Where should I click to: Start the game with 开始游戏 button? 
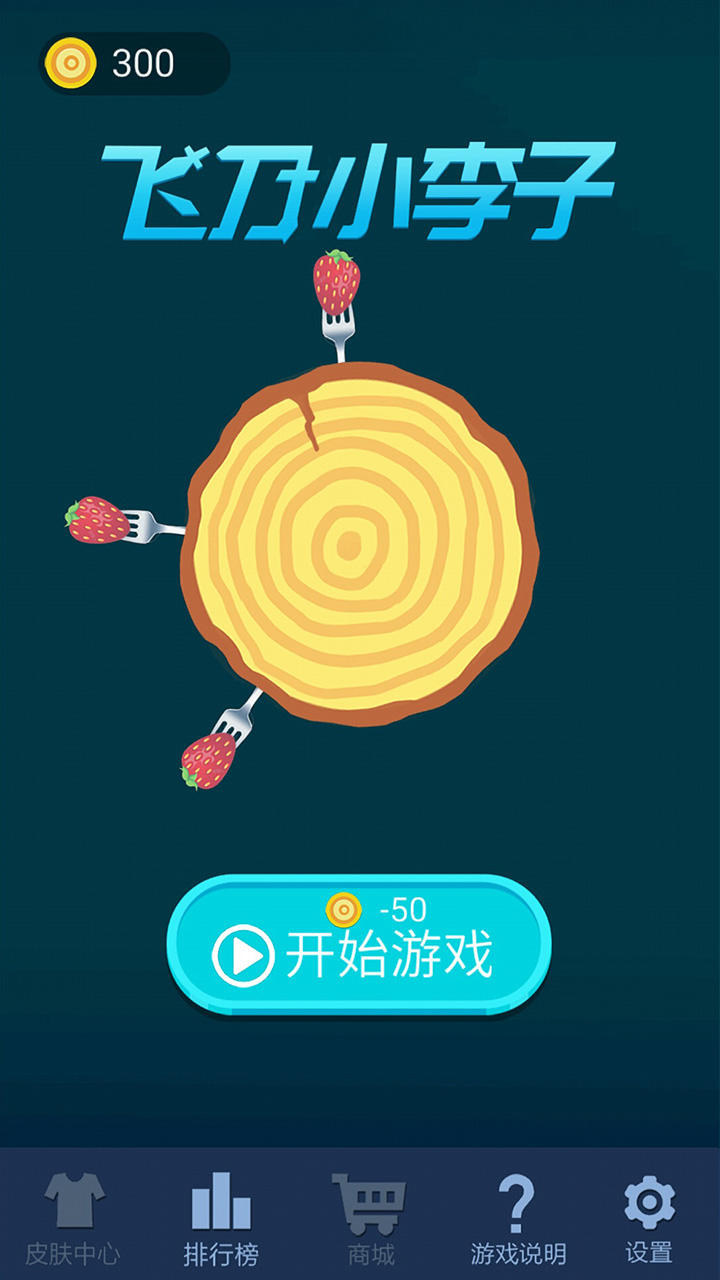[358, 945]
